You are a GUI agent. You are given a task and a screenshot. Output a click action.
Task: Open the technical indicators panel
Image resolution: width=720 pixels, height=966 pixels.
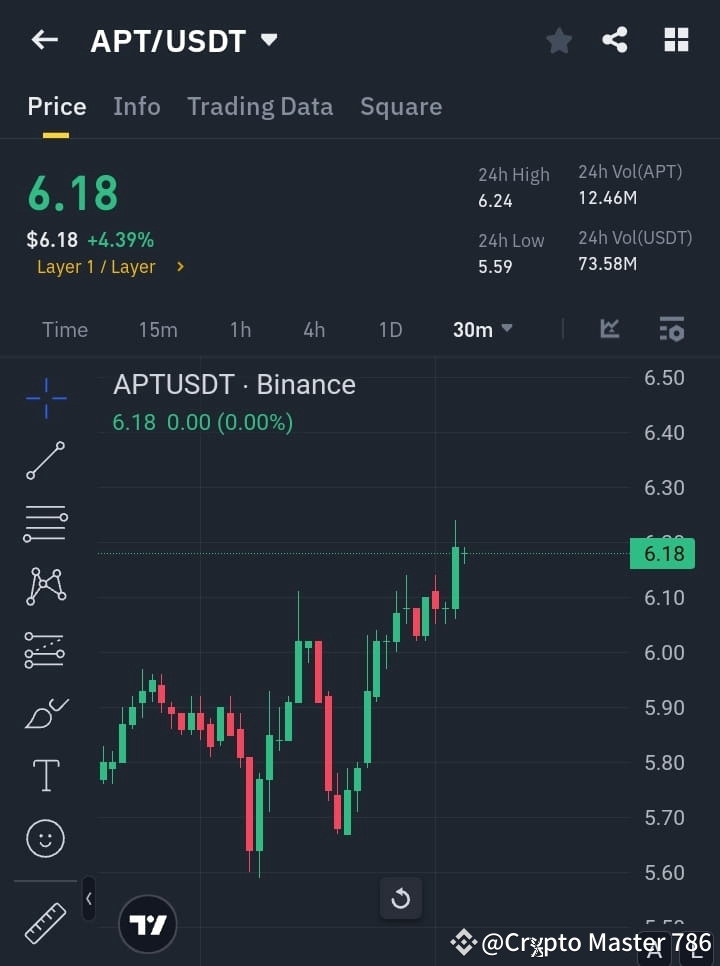671,329
